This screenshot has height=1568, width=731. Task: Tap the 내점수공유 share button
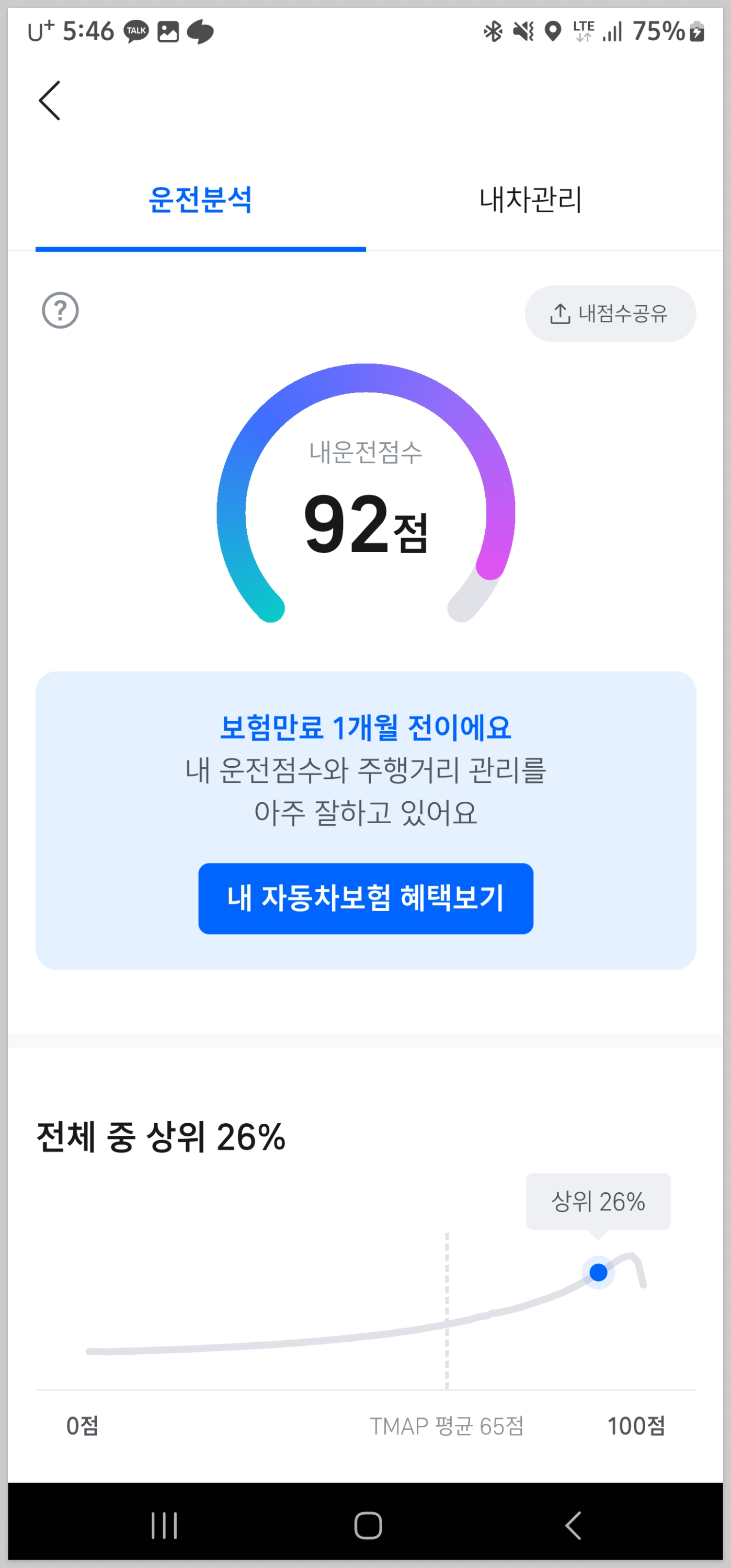click(x=610, y=313)
